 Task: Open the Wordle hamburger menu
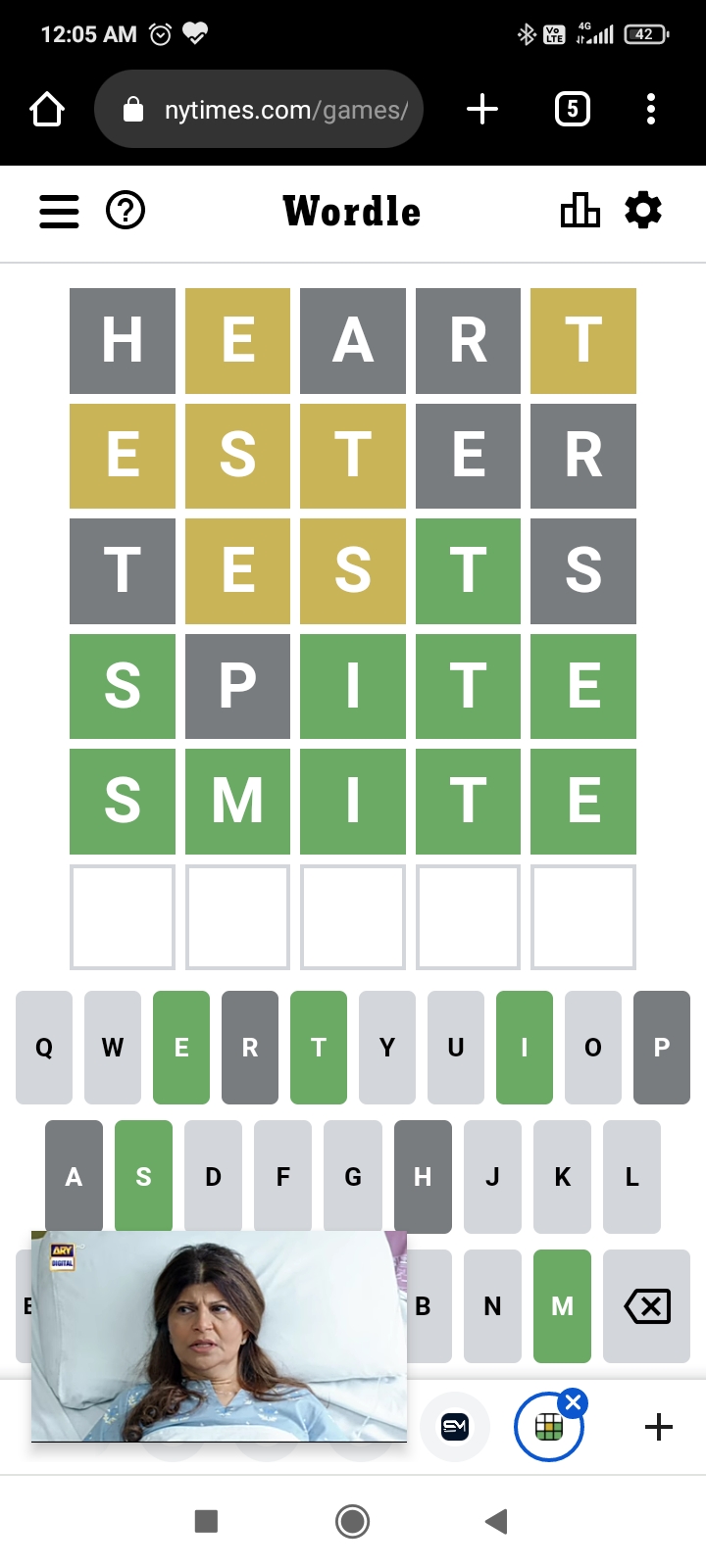59,211
